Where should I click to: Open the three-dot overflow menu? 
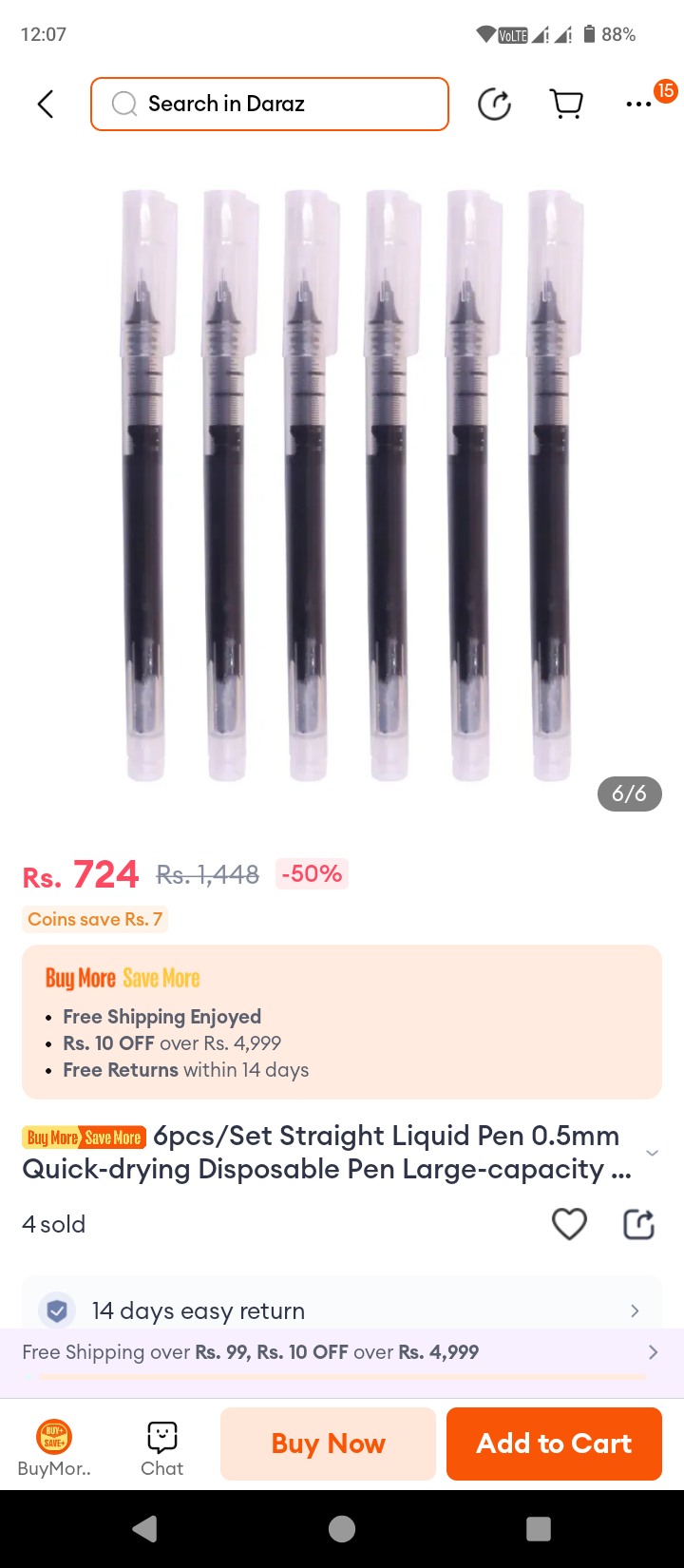(x=638, y=104)
